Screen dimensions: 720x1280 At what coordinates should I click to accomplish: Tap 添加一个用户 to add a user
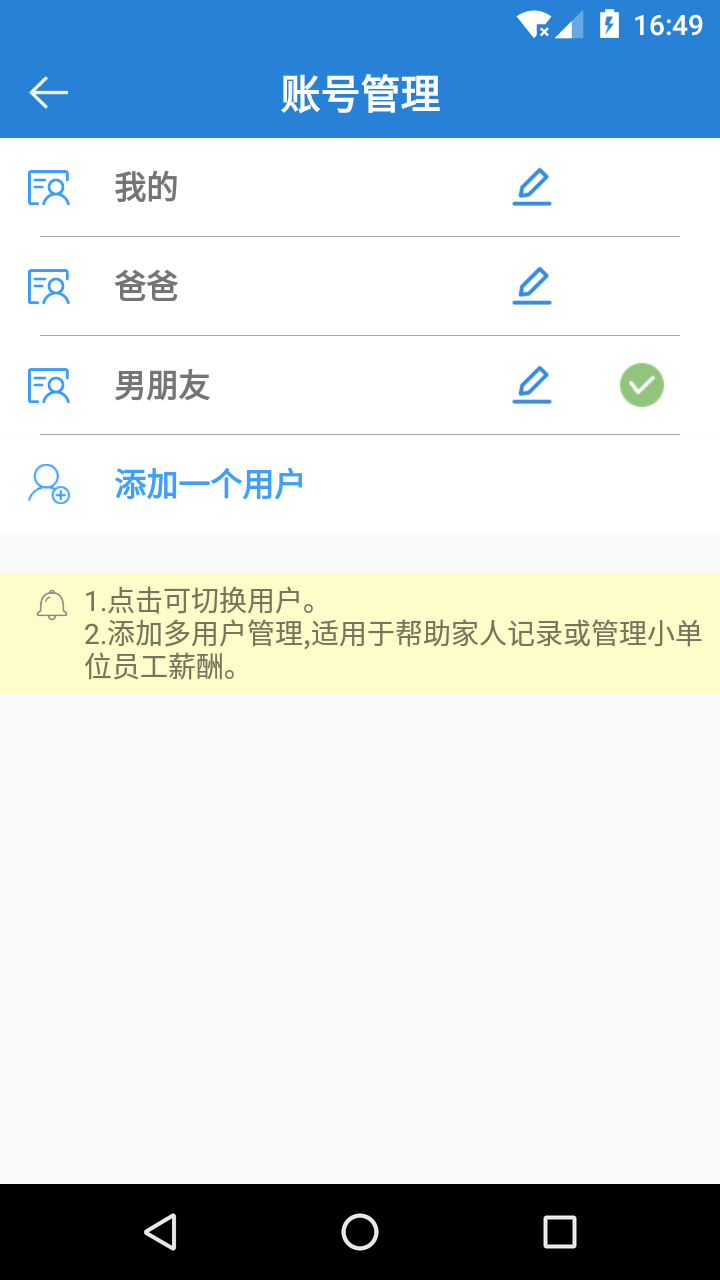click(x=207, y=484)
